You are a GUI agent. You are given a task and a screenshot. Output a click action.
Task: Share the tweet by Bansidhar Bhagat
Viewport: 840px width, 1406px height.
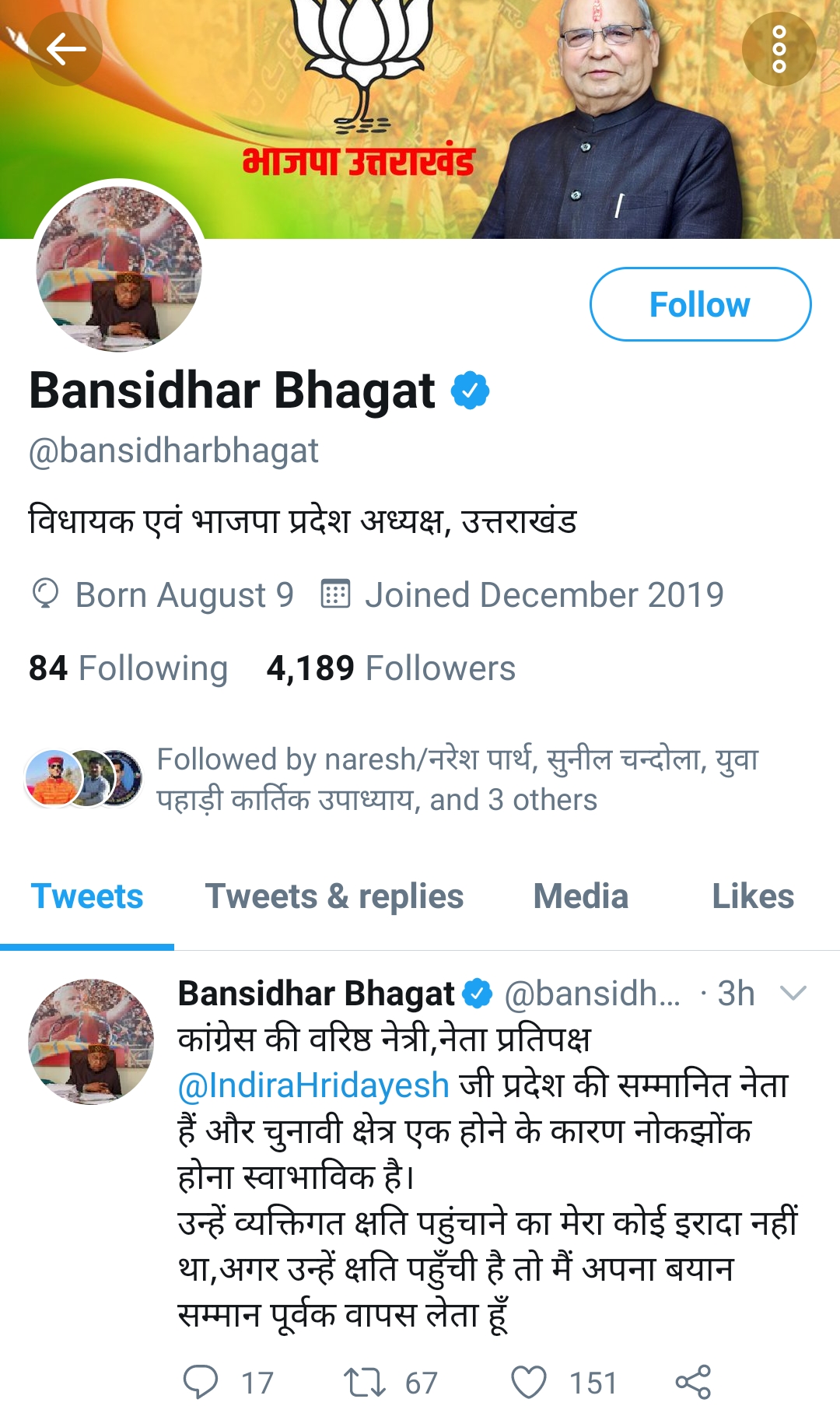(693, 1382)
